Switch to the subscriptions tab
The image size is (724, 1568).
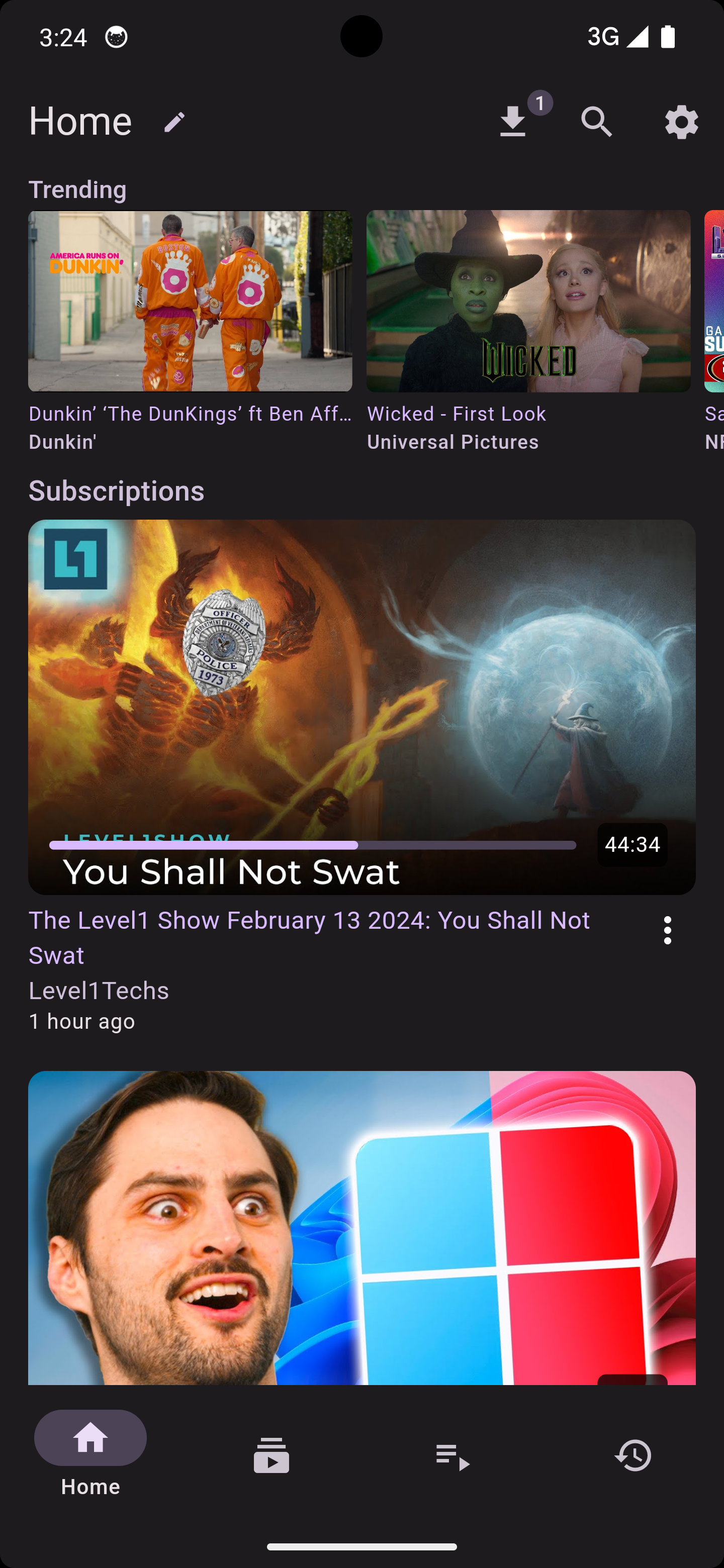tap(271, 1455)
